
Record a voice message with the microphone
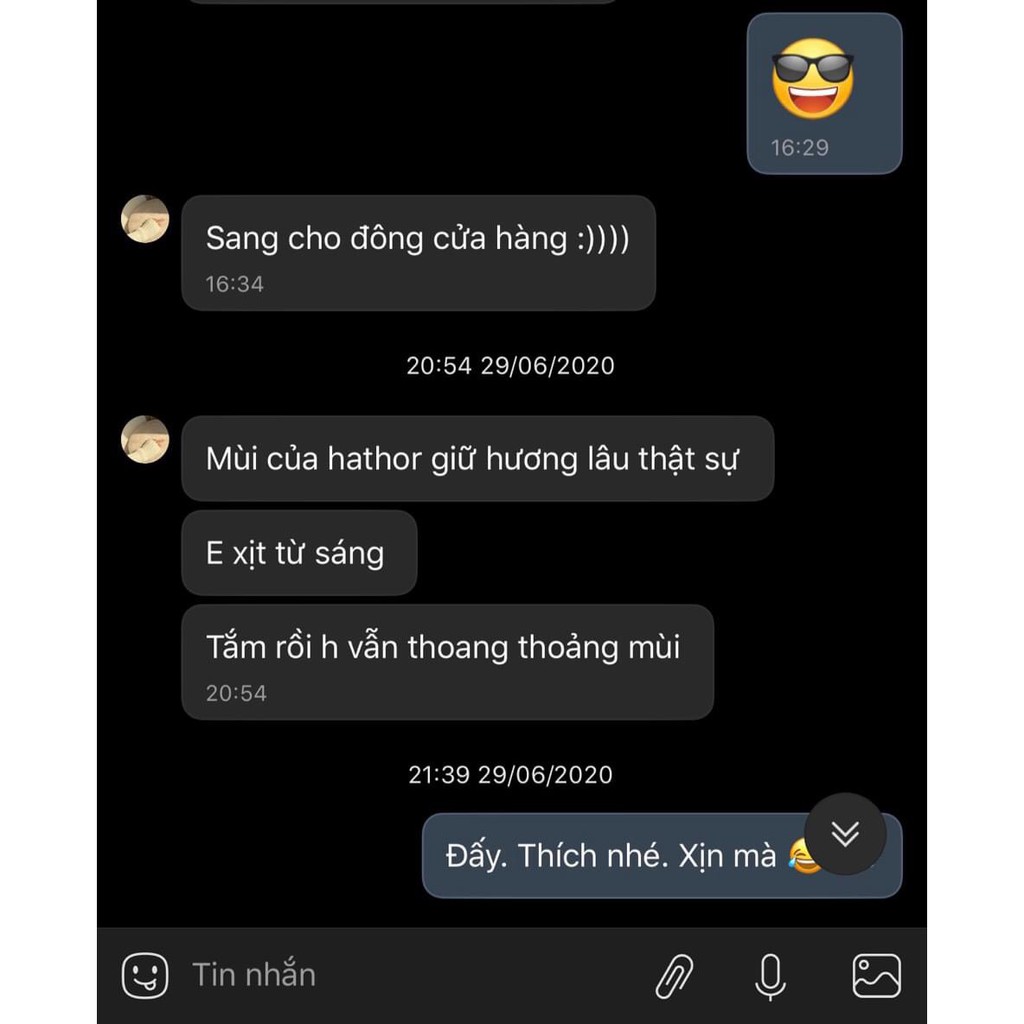point(770,976)
